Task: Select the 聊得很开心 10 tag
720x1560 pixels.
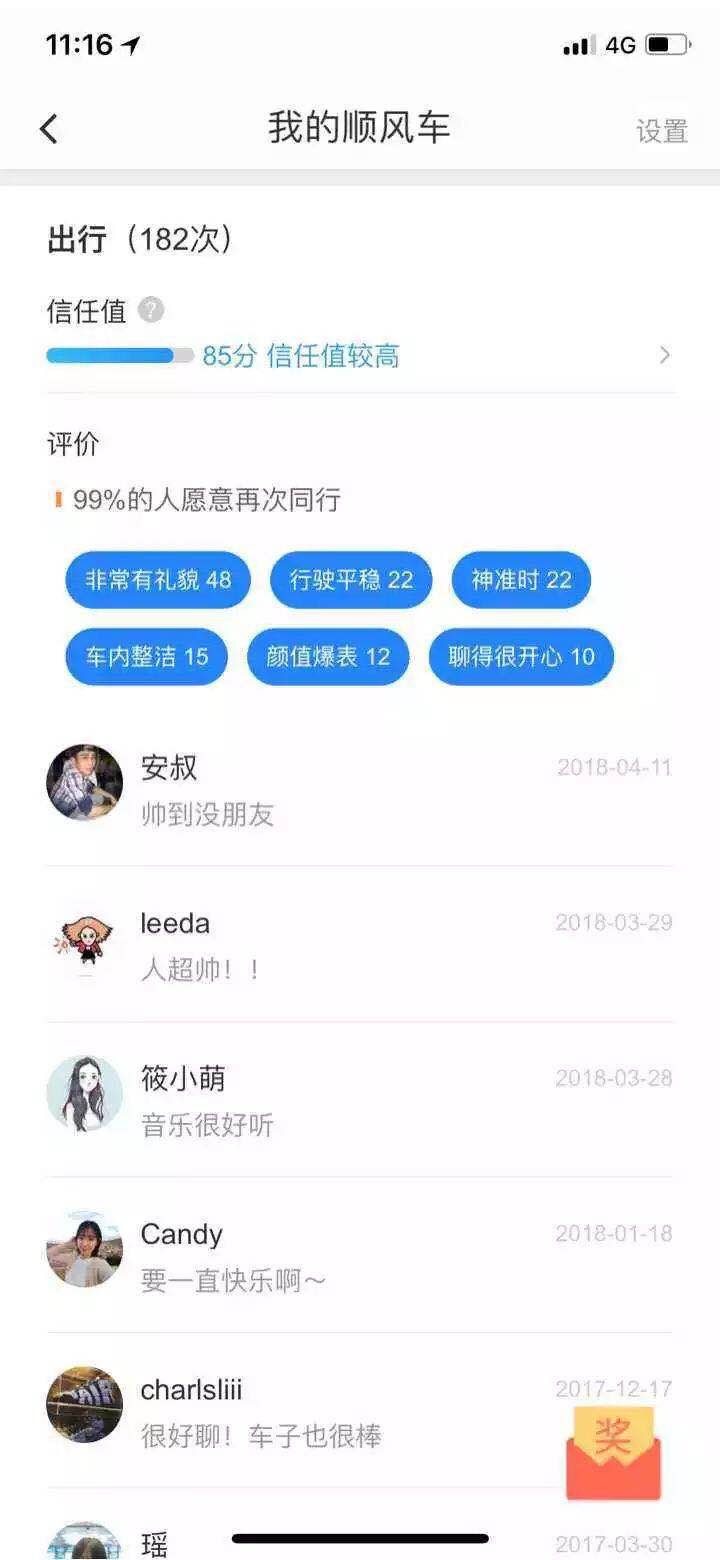Action: tap(521, 657)
